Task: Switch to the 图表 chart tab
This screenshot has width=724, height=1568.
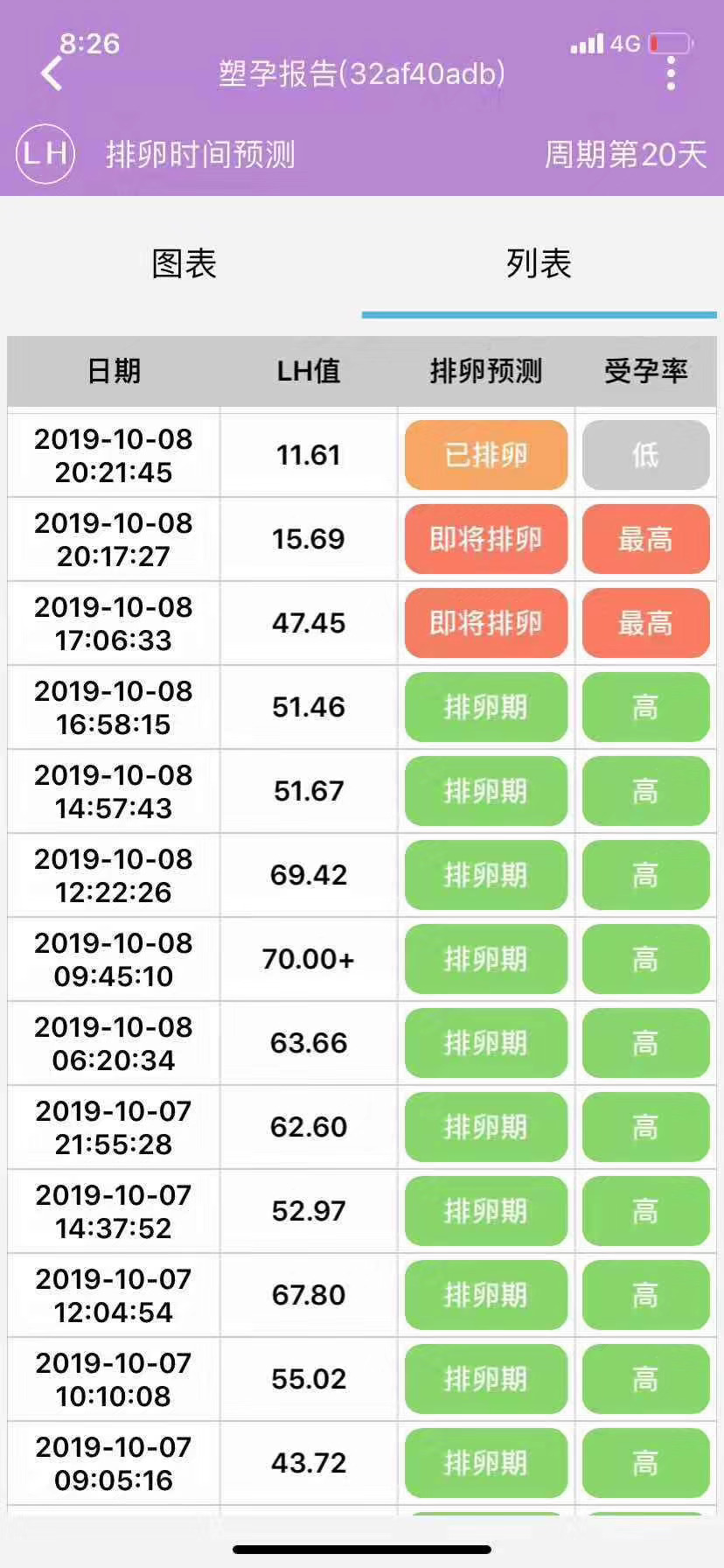Action: [184, 263]
